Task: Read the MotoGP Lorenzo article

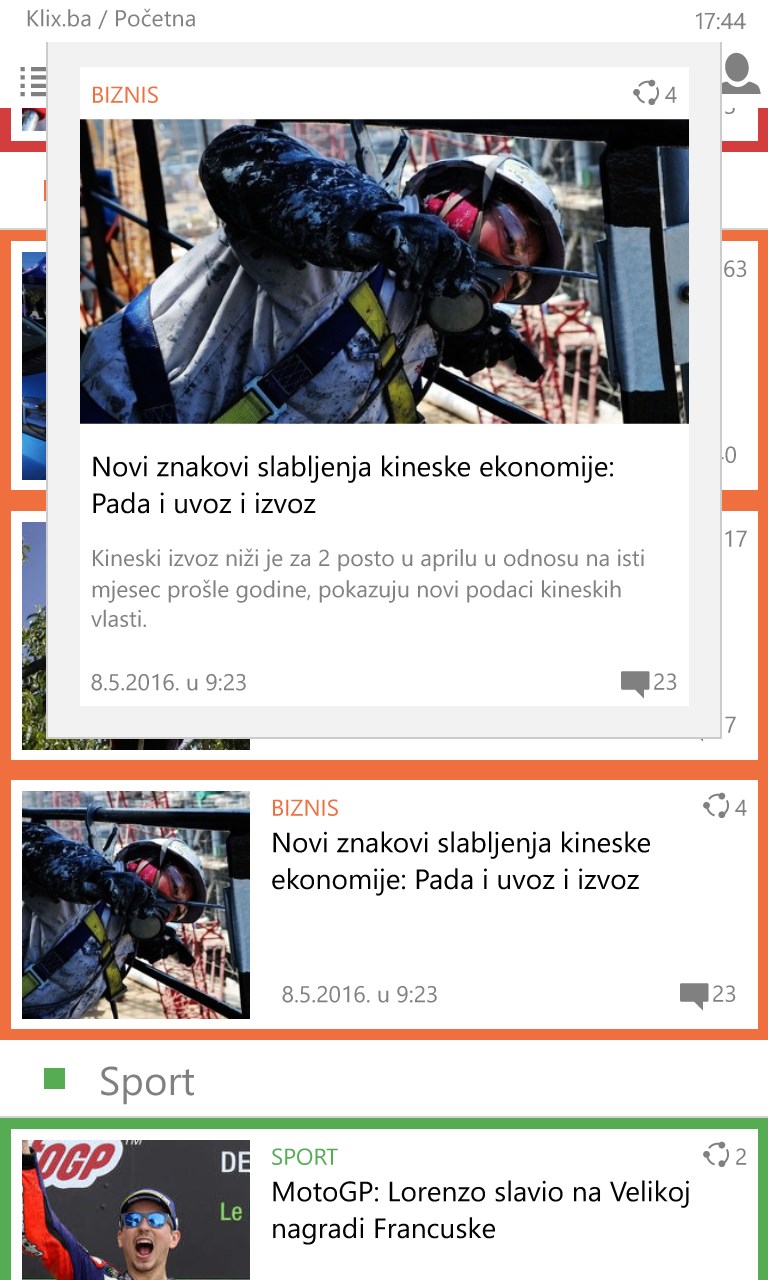Action: [481, 1208]
